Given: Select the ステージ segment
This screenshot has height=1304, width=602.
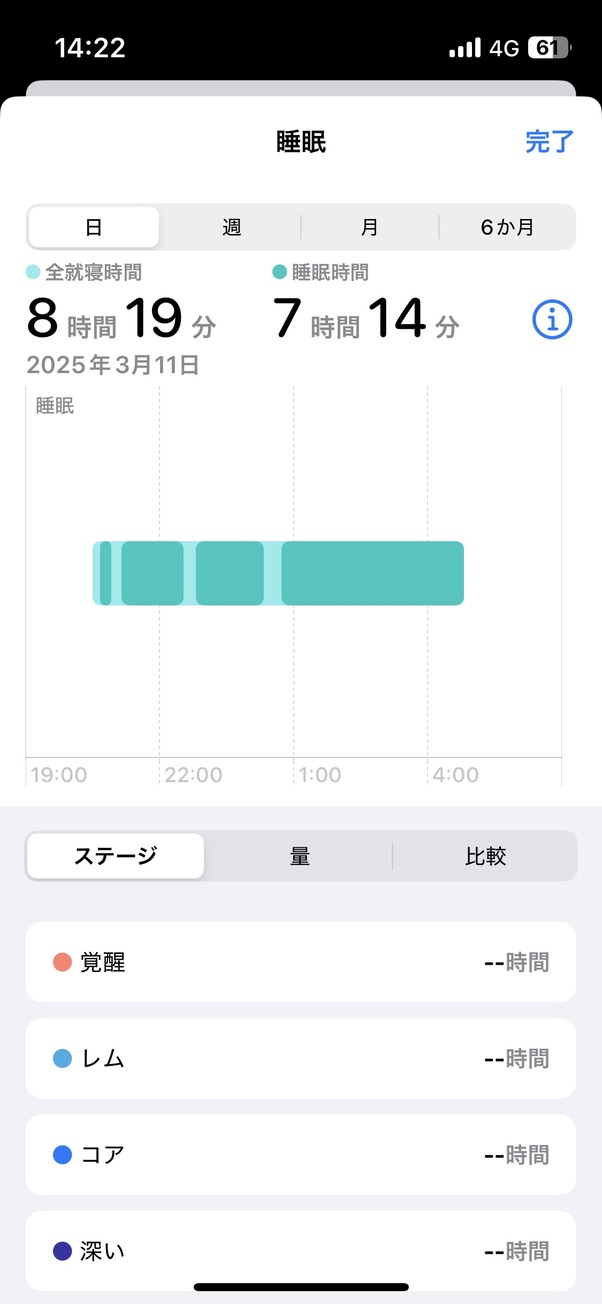Looking at the screenshot, I should pos(116,857).
